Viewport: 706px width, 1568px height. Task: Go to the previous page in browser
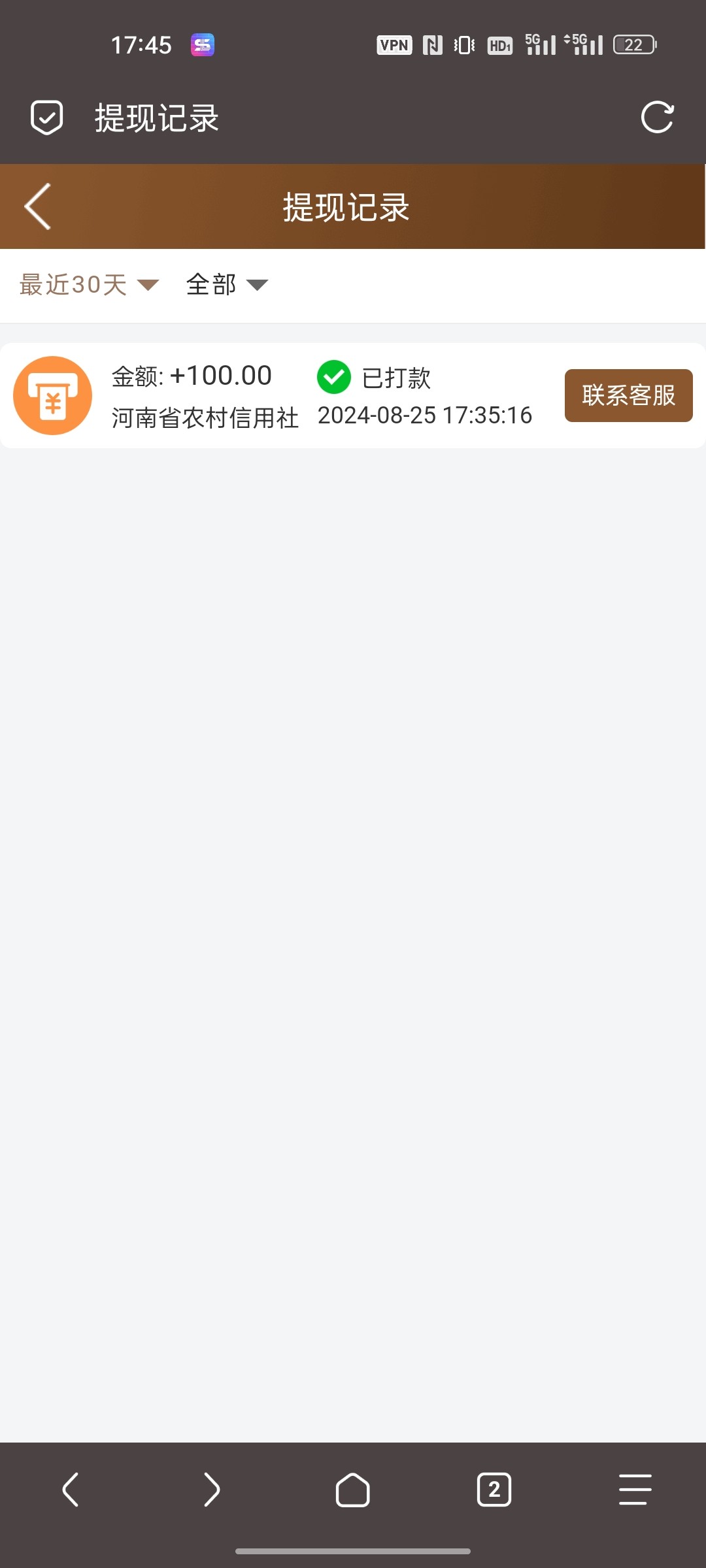(71, 1490)
